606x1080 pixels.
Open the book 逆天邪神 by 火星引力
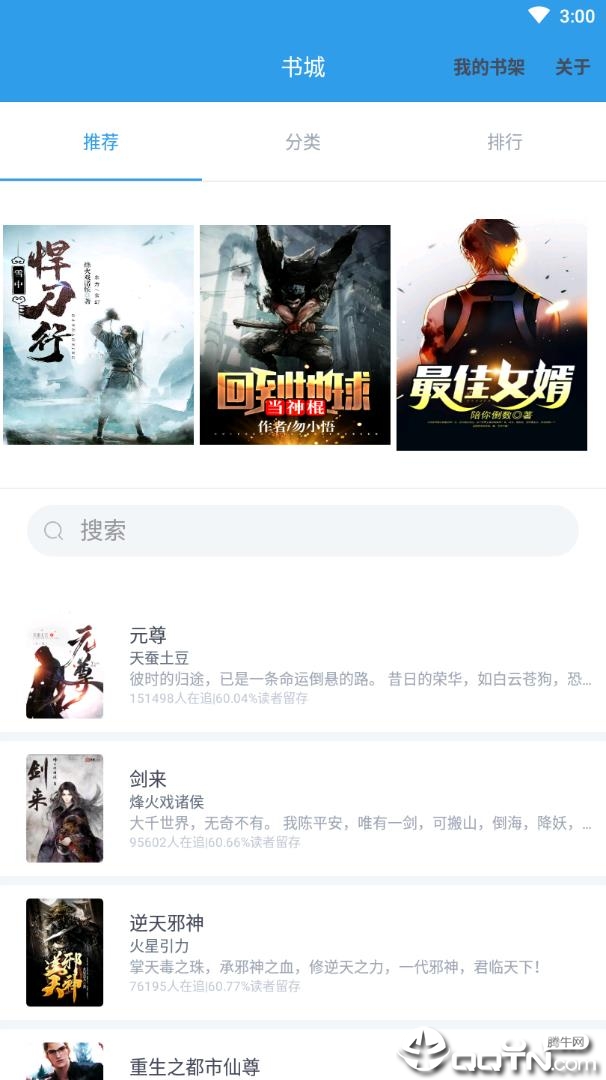click(303, 952)
